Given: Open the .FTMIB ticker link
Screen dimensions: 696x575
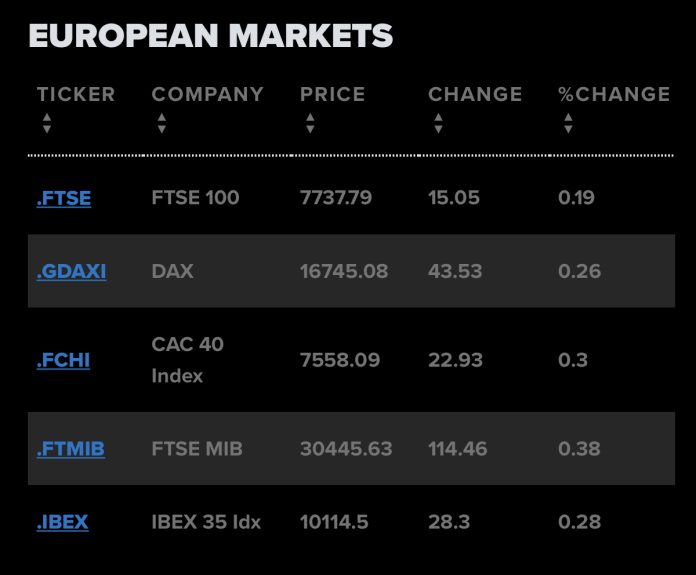Looking at the screenshot, I should pos(70,449).
